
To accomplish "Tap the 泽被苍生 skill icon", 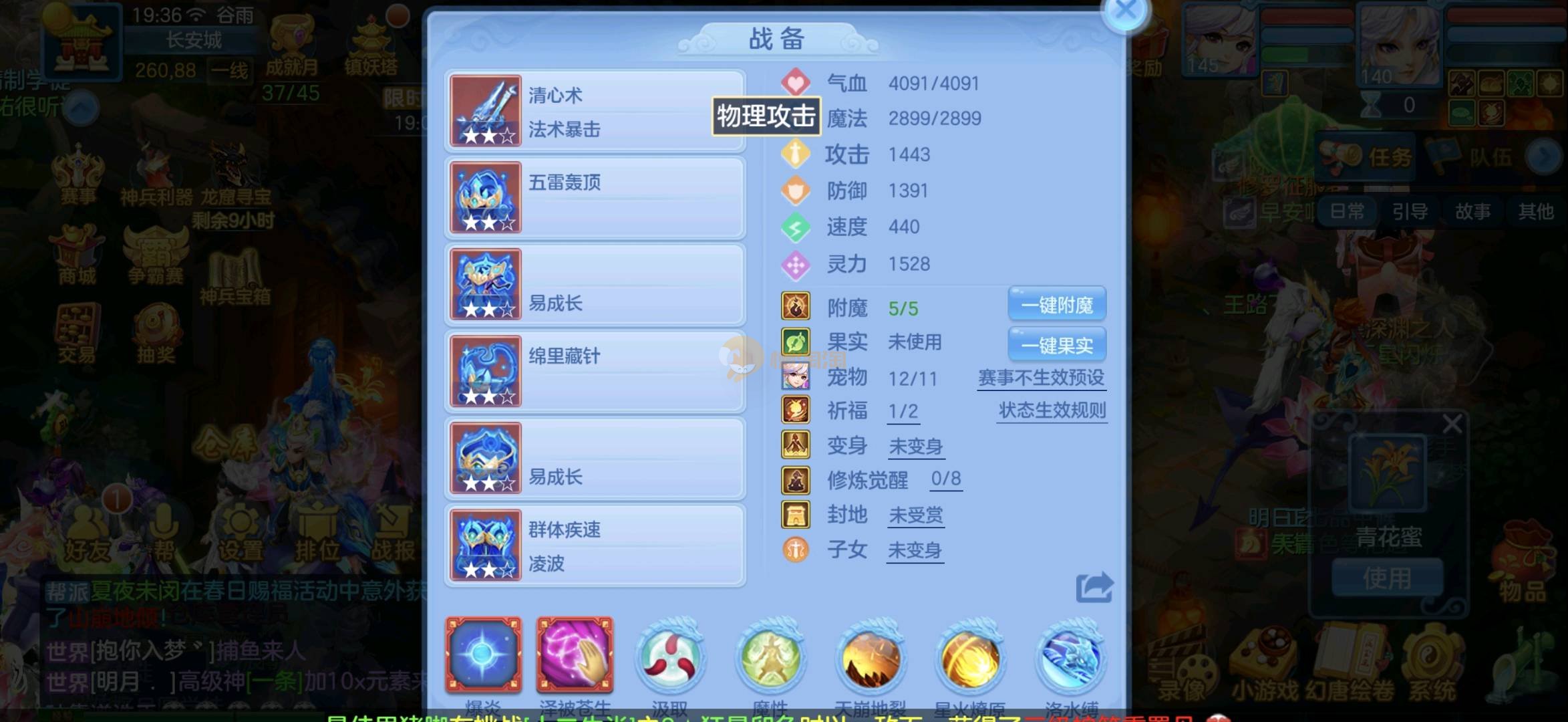I will point(575,654).
